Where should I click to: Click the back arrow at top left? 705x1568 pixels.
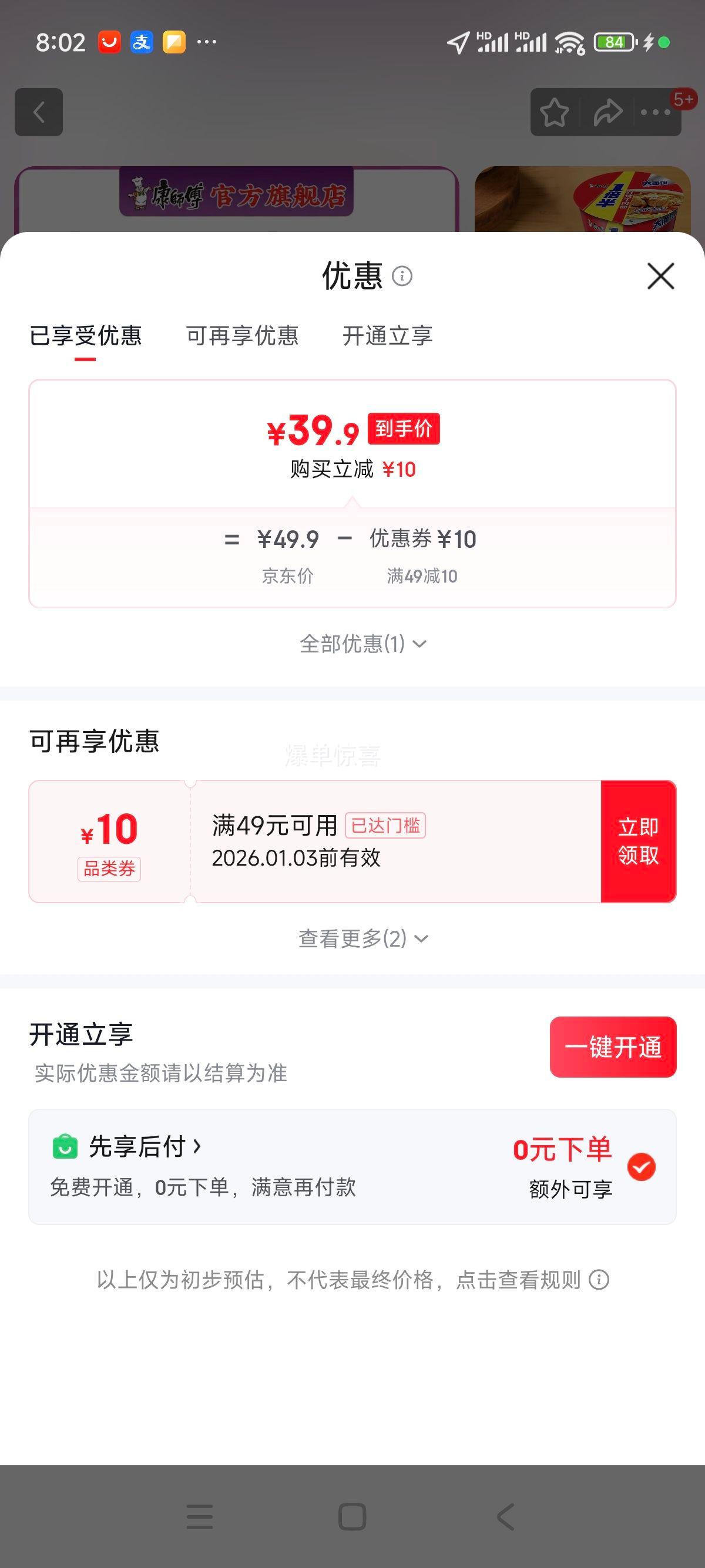pyautogui.click(x=39, y=112)
